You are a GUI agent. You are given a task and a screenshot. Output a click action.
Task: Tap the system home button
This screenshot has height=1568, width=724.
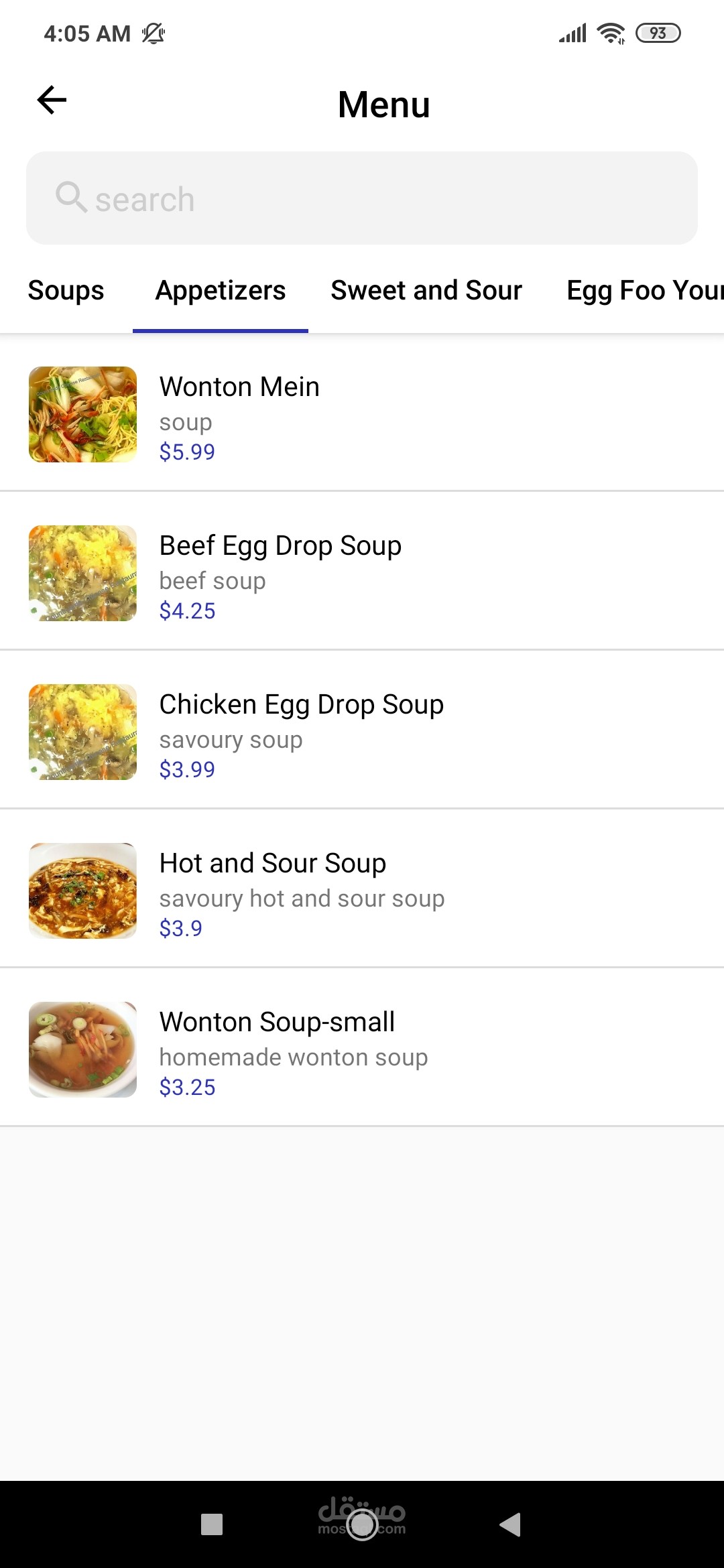[x=362, y=1524]
